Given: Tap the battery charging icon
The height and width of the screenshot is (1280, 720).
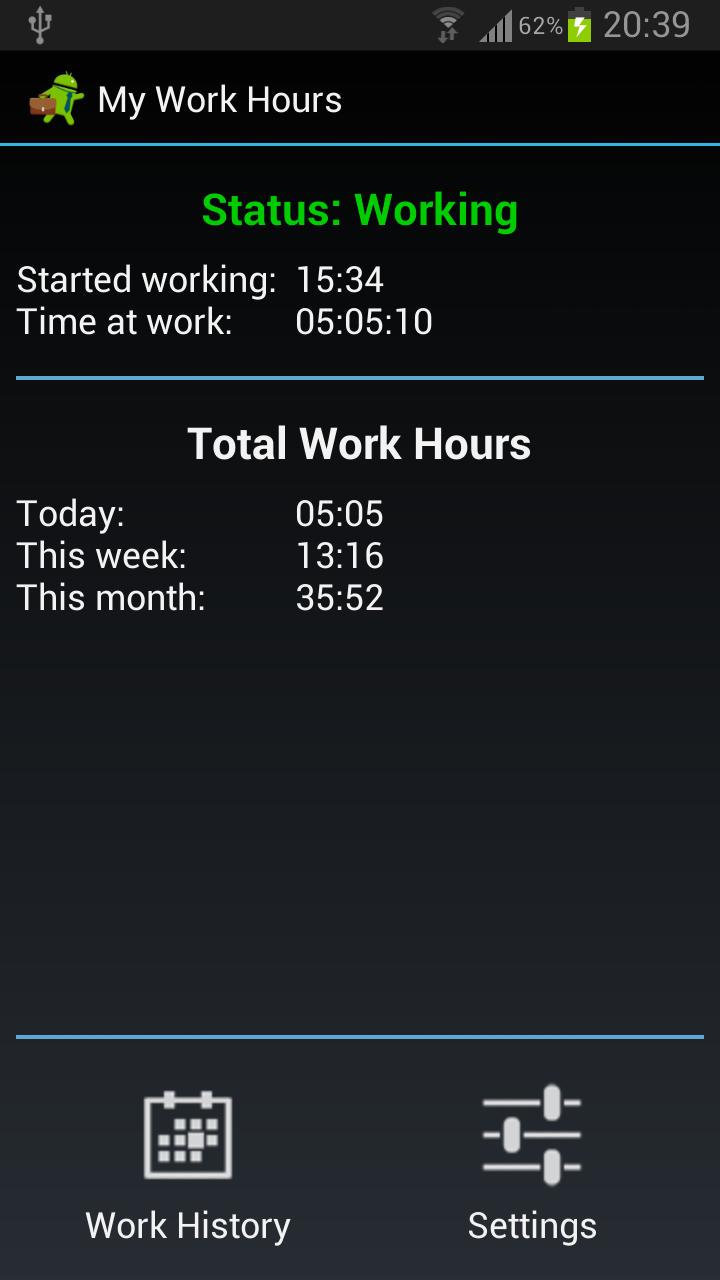Looking at the screenshot, I should tap(581, 24).
